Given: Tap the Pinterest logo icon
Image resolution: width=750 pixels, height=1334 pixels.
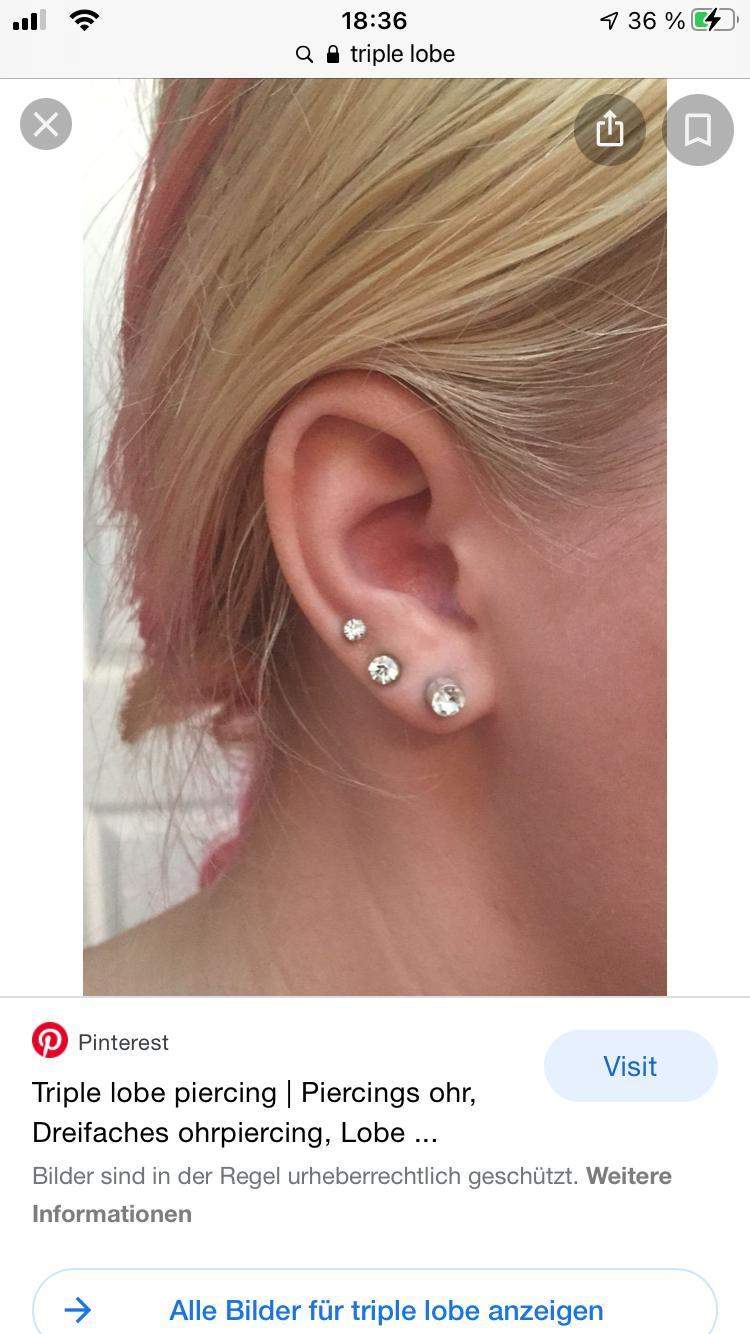Looking at the screenshot, I should [50, 1041].
